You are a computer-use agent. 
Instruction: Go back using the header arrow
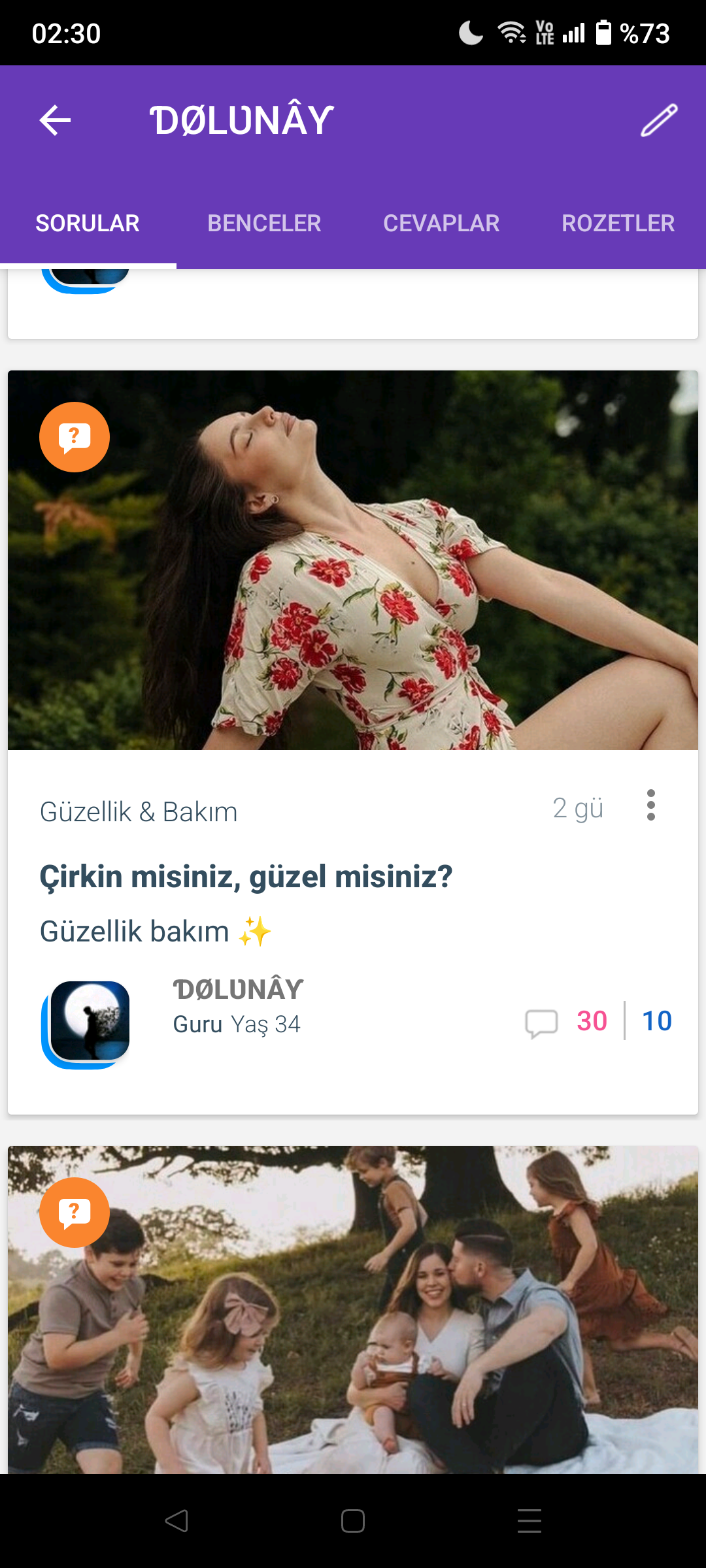pyautogui.click(x=55, y=121)
